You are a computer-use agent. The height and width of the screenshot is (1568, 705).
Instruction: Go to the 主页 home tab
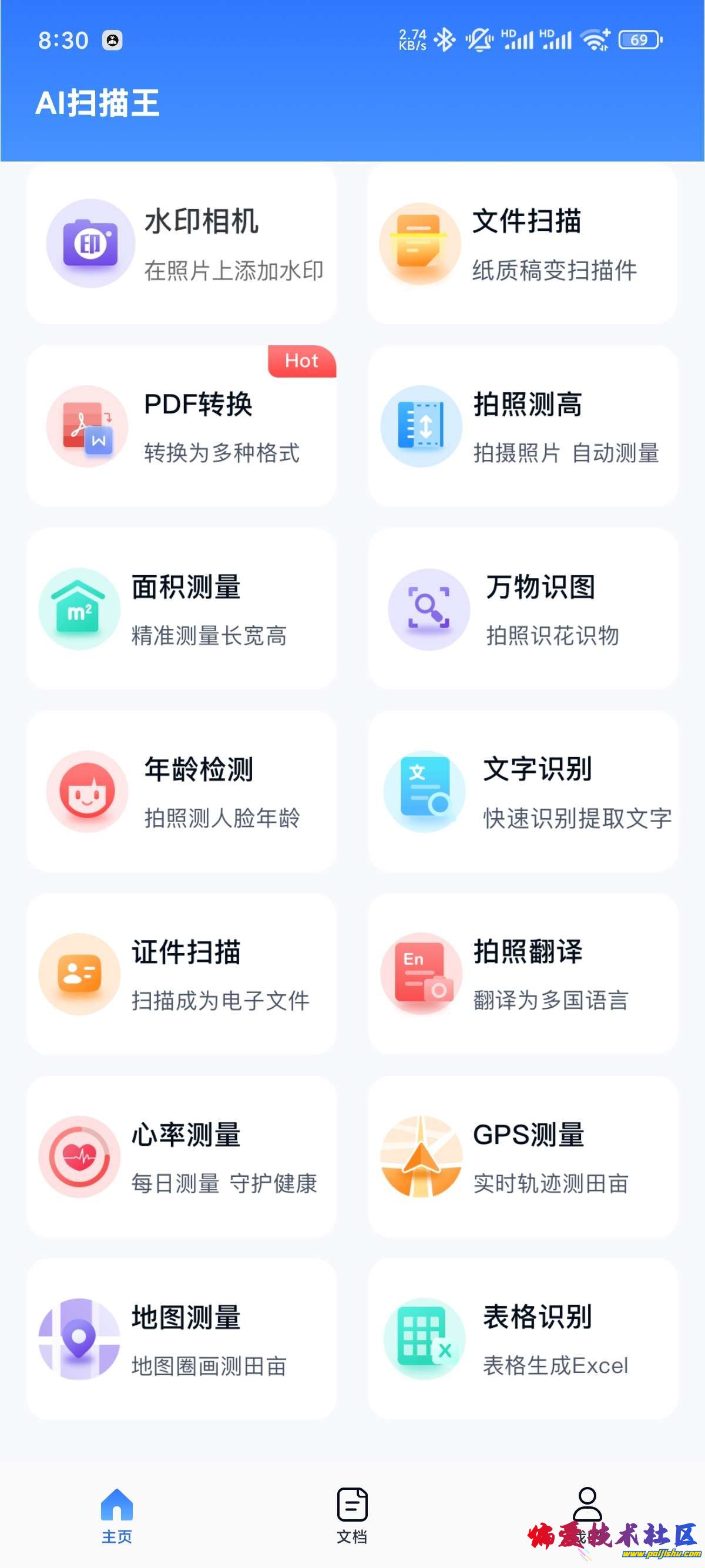[117, 1515]
